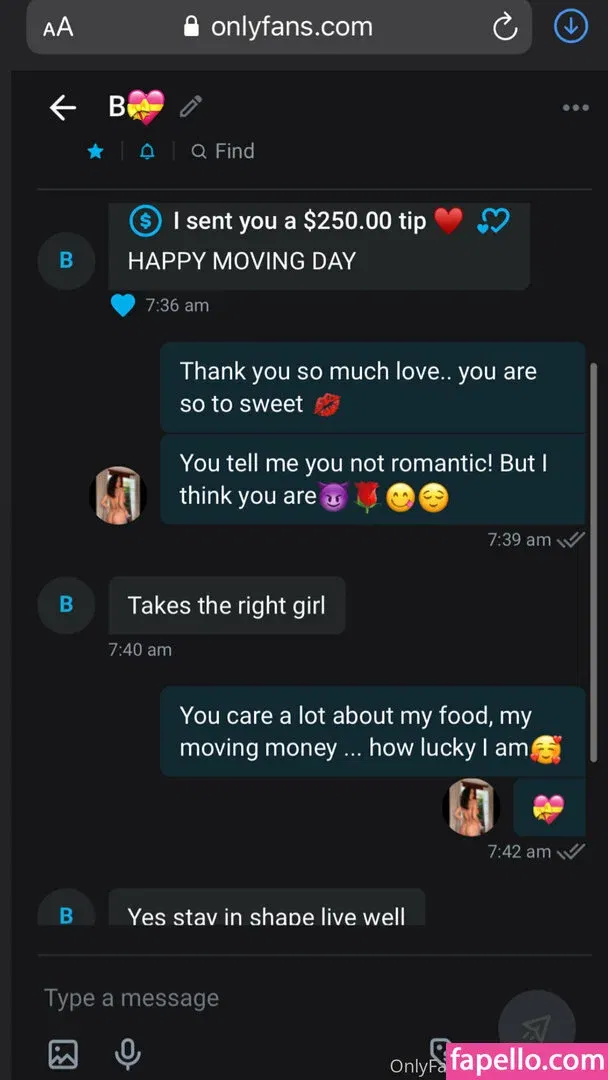Edit the chat nickname with the pencil icon
This screenshot has height=1080, width=608.
(x=191, y=107)
